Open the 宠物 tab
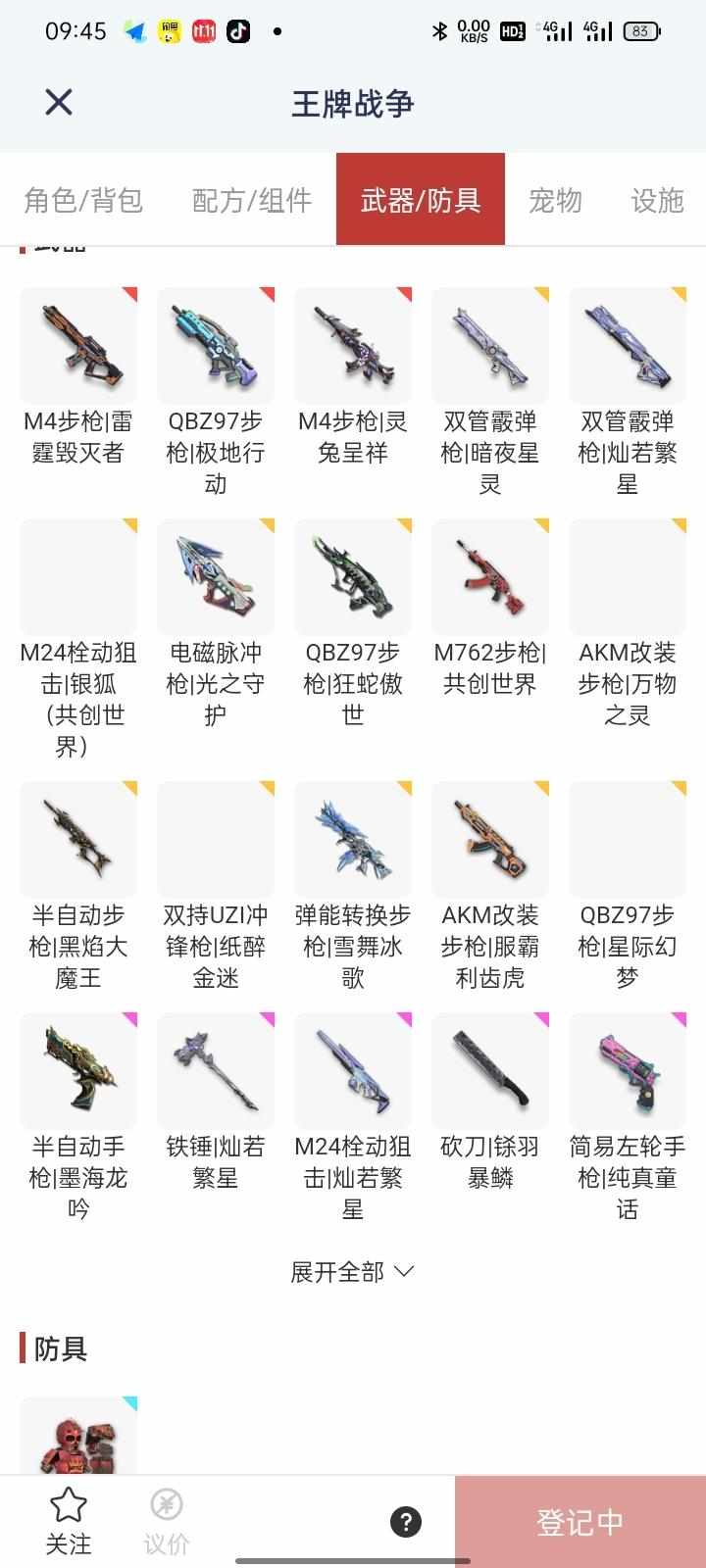 pyautogui.click(x=555, y=200)
